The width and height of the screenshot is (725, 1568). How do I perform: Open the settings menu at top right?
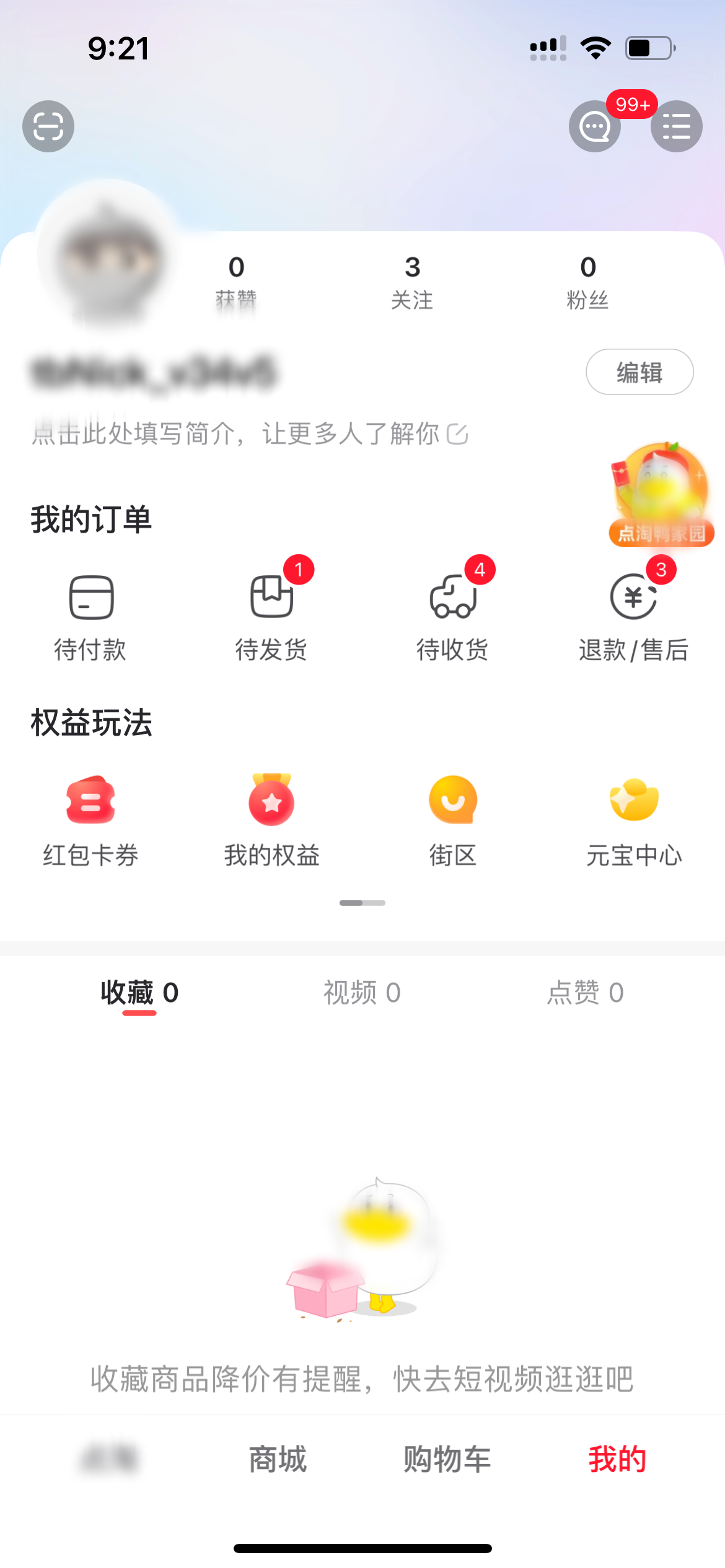tap(676, 126)
